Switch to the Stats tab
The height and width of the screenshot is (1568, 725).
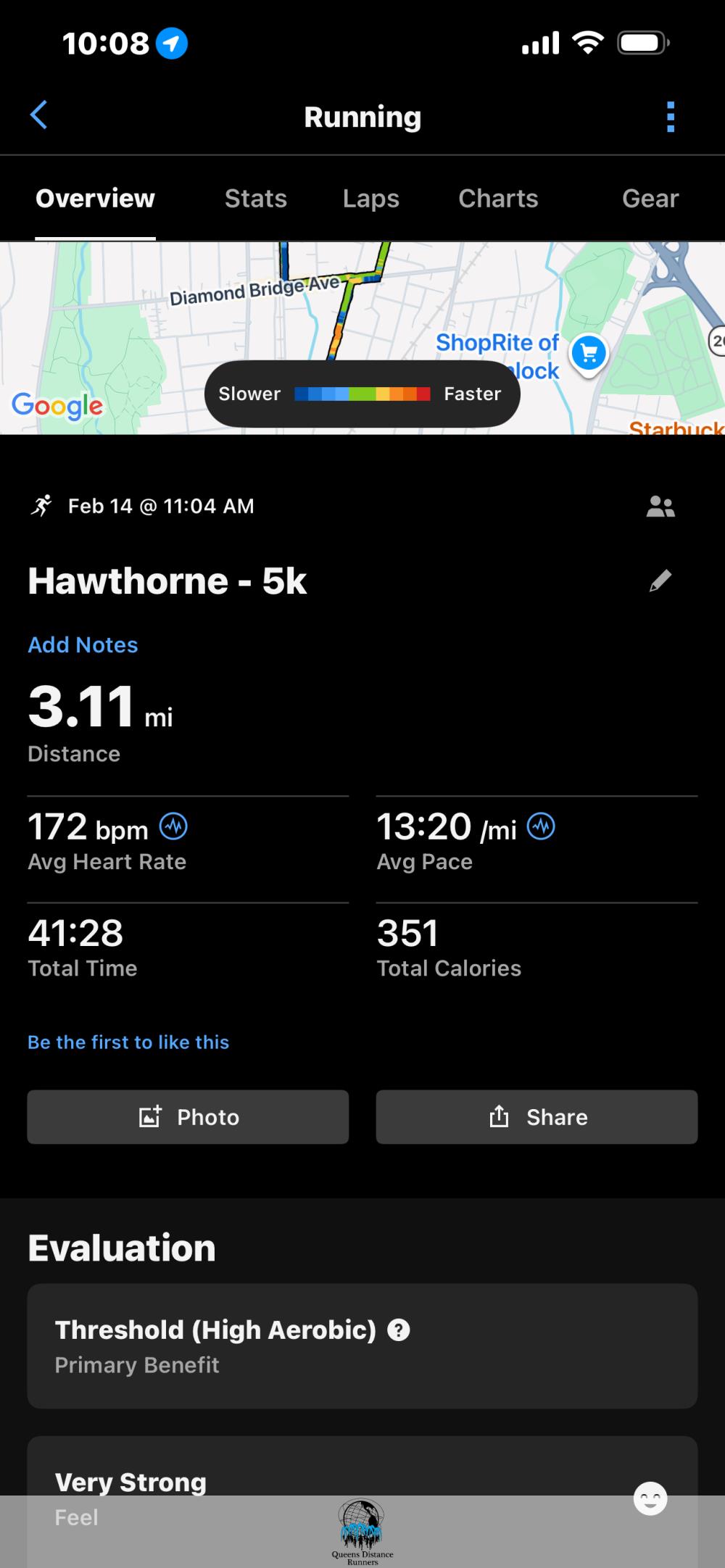pyautogui.click(x=255, y=199)
